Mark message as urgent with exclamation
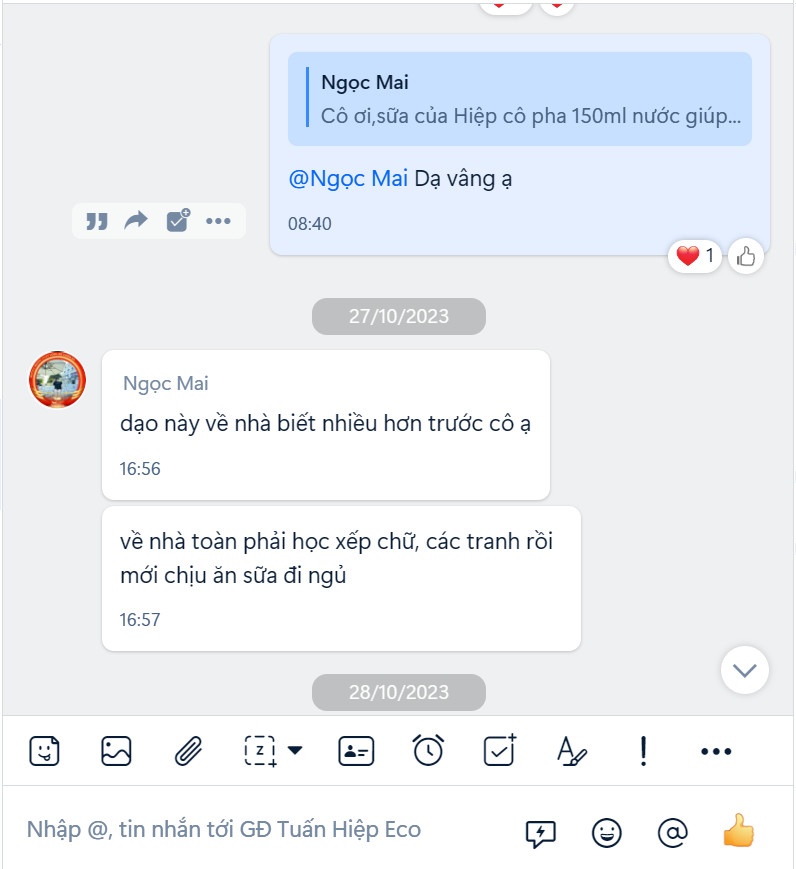Screen dimensions: 796x869 [x=644, y=750]
